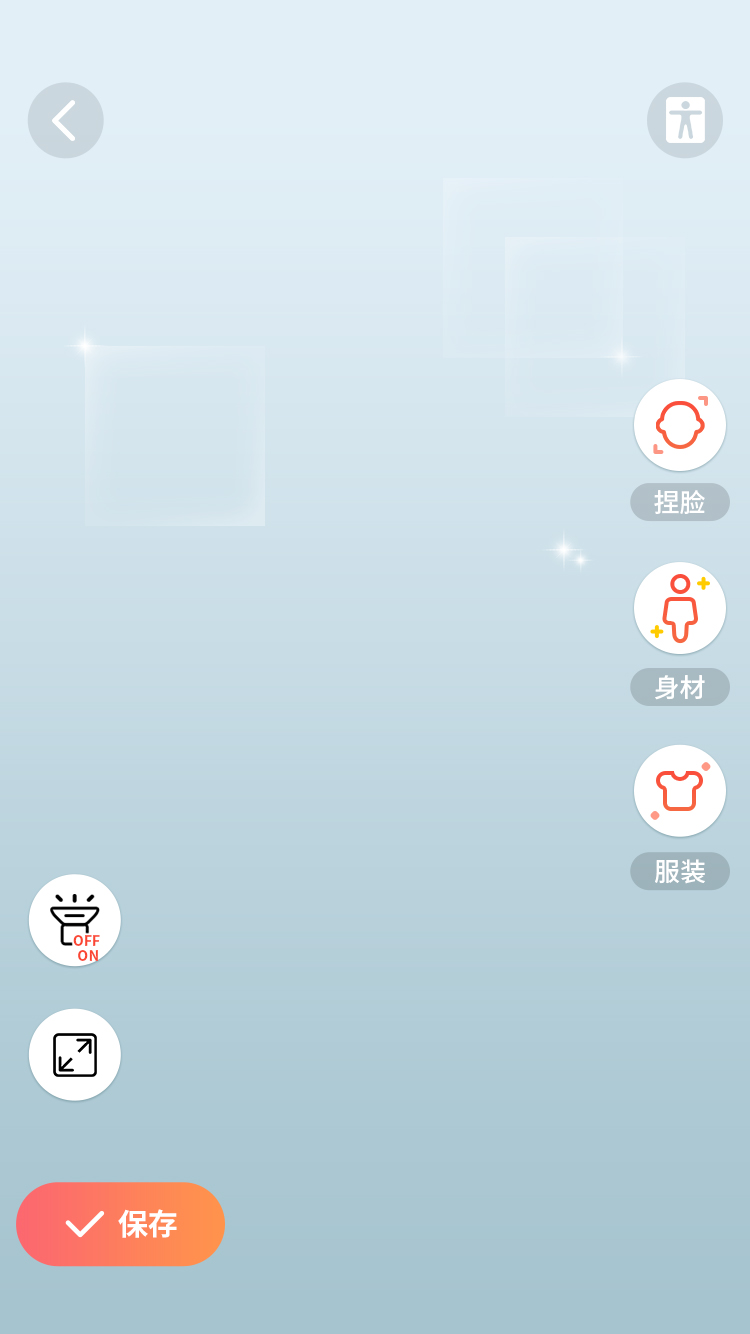Image resolution: width=750 pixels, height=1334 pixels.
Task: Open the body pose icon
Action: pos(685,120)
